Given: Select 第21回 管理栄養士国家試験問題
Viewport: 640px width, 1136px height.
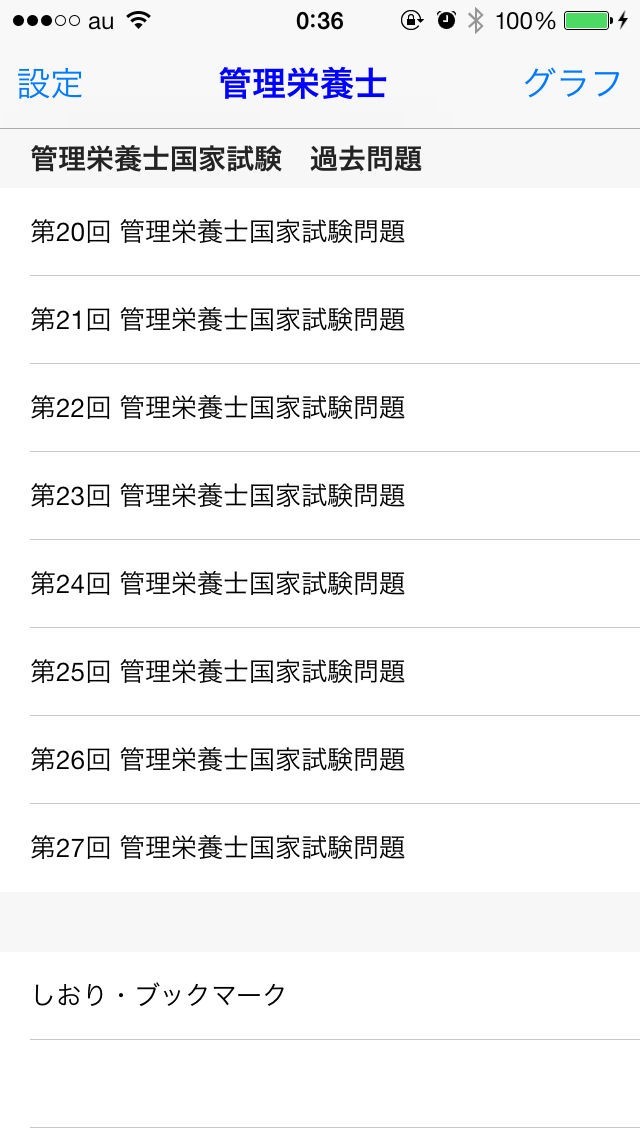Looking at the screenshot, I should [218, 320].
